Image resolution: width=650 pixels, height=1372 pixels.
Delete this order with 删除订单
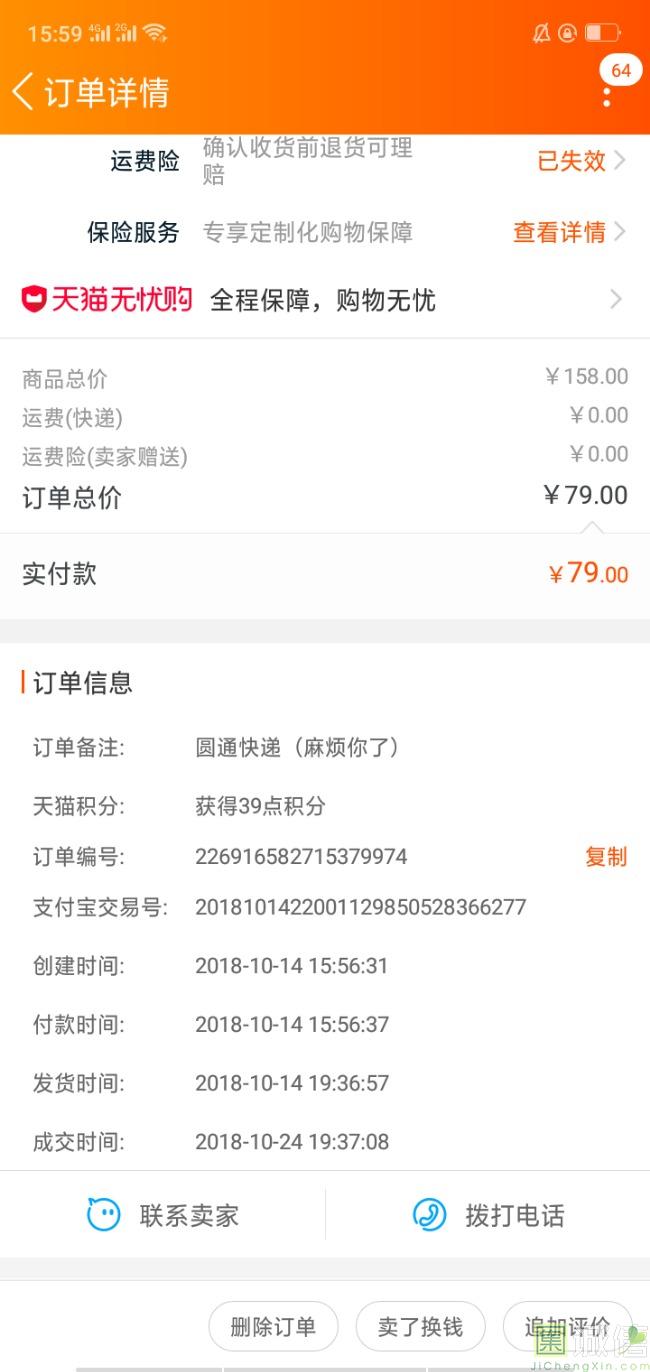(273, 1327)
